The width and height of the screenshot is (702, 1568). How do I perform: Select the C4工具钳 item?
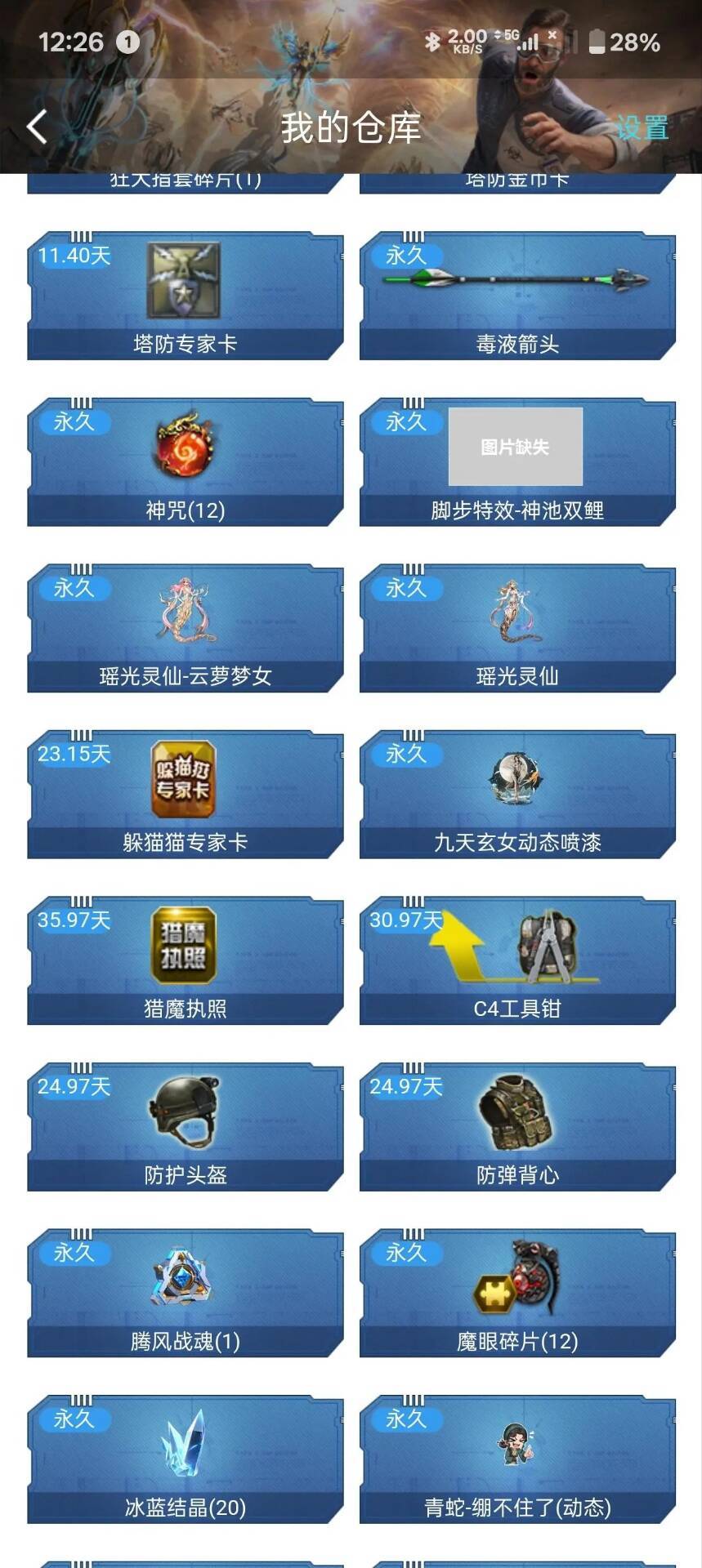517,961
